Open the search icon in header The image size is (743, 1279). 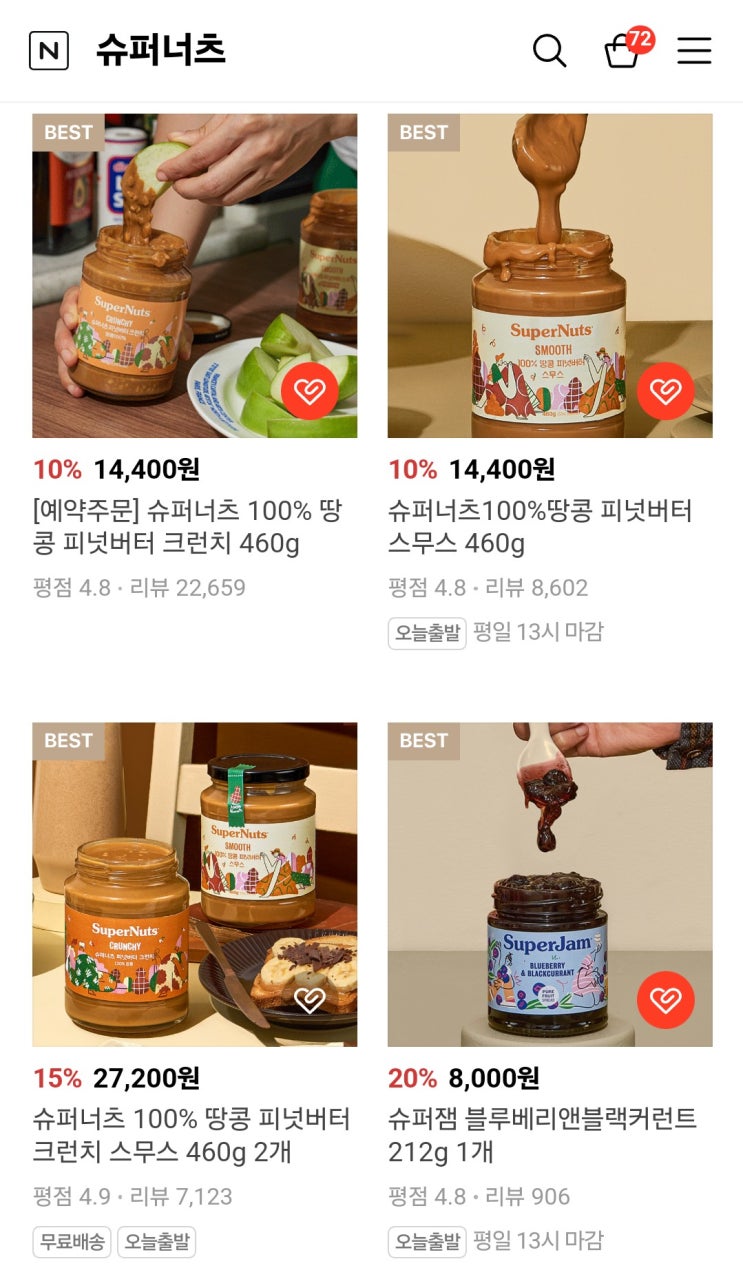pyautogui.click(x=549, y=50)
